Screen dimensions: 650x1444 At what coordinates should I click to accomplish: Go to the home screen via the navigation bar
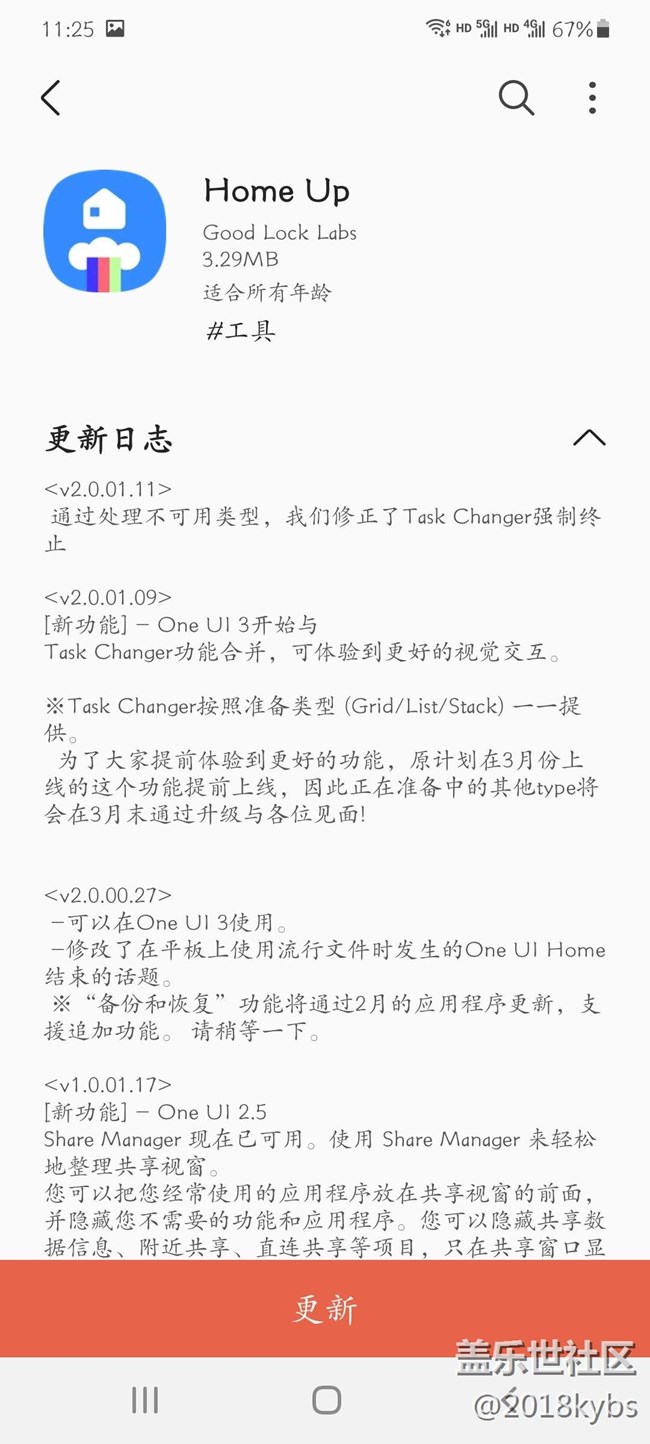click(x=326, y=1400)
